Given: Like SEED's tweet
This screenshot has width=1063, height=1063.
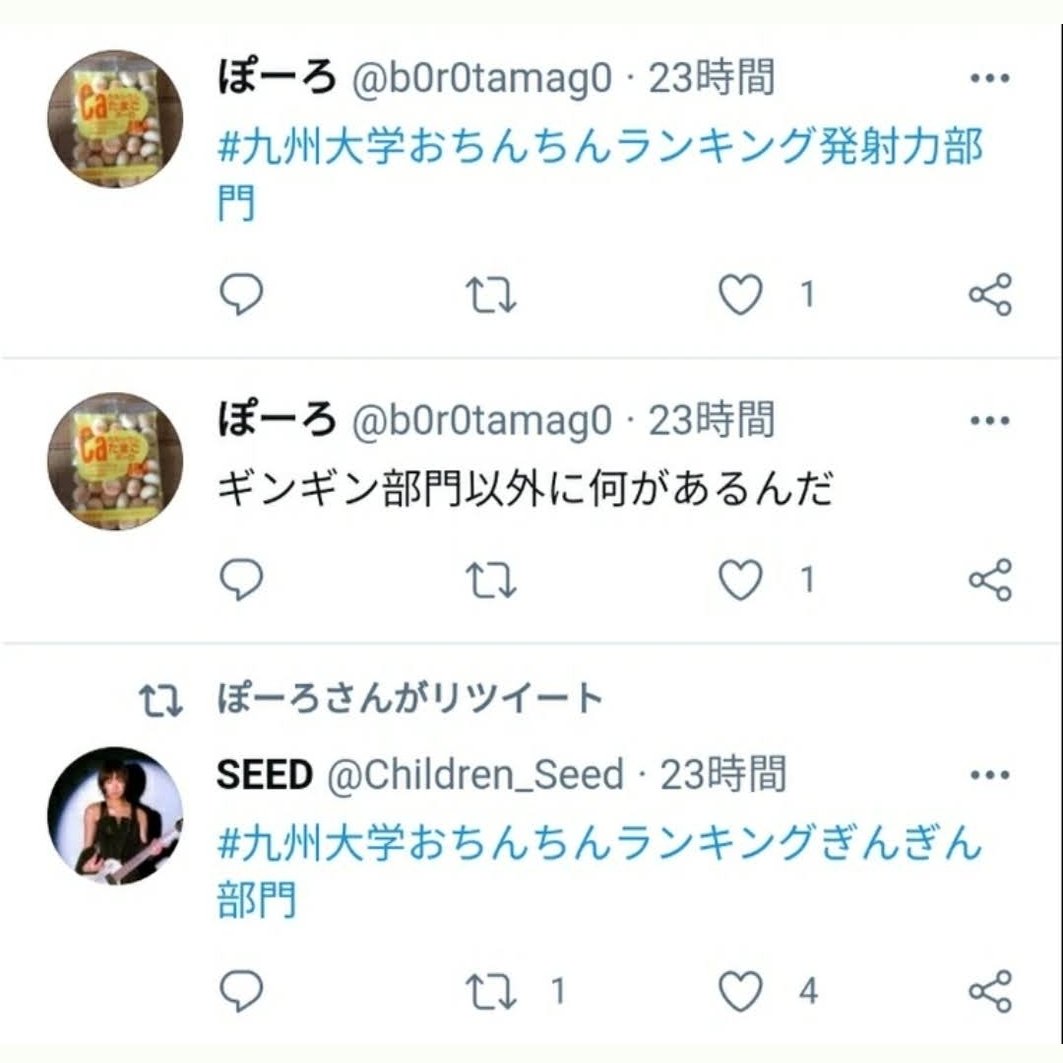Looking at the screenshot, I should coord(741,991).
